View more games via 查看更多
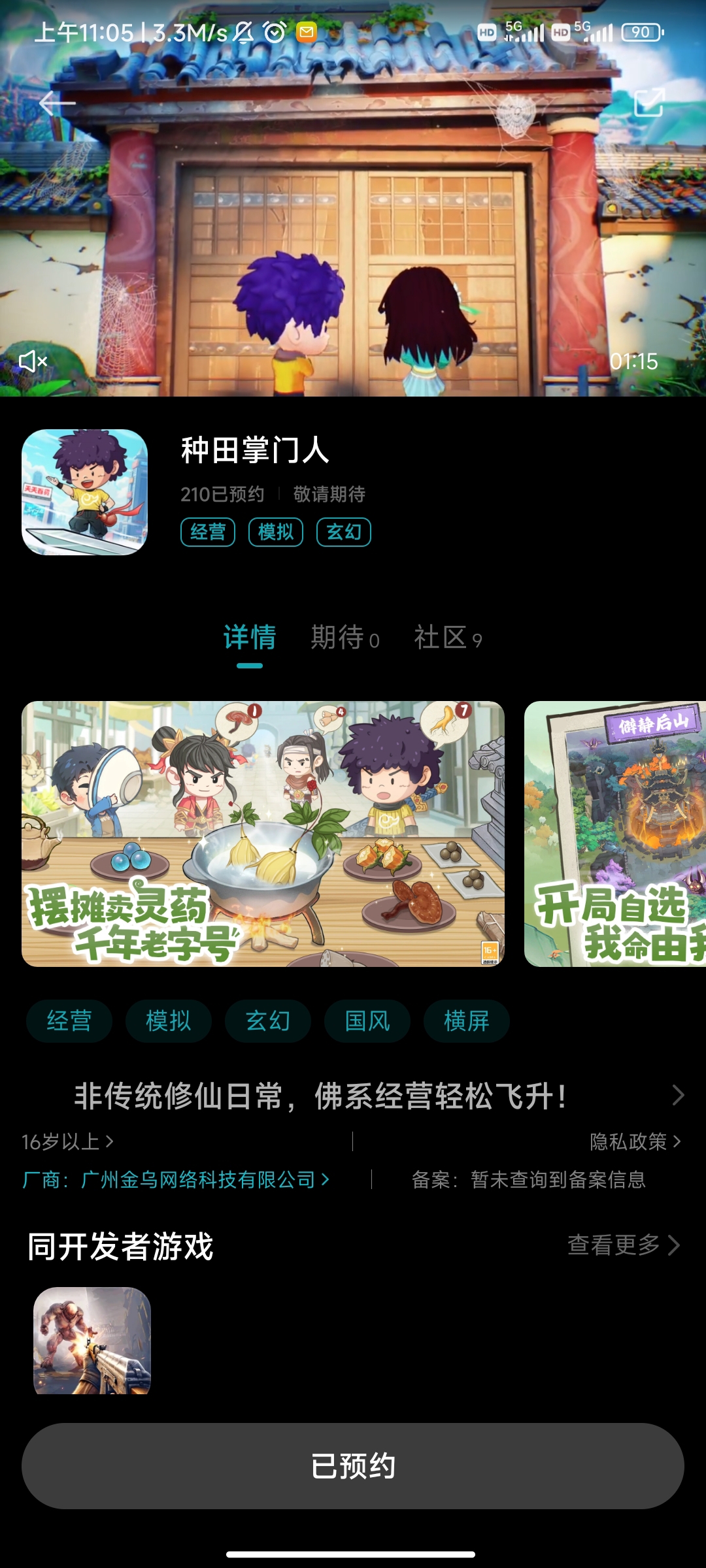This screenshot has width=706, height=1568. point(623,1245)
